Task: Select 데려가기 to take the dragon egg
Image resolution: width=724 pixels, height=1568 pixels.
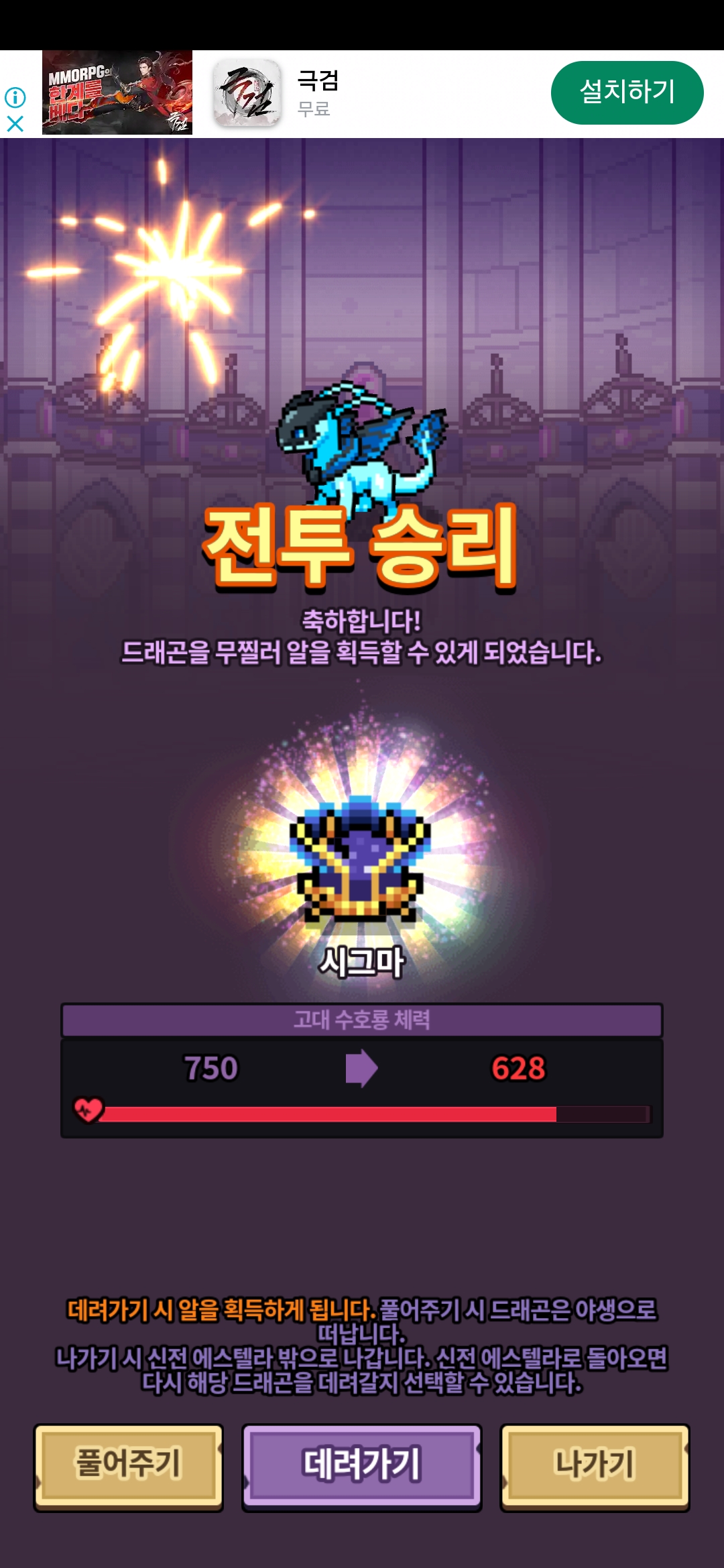Action: tap(362, 1466)
